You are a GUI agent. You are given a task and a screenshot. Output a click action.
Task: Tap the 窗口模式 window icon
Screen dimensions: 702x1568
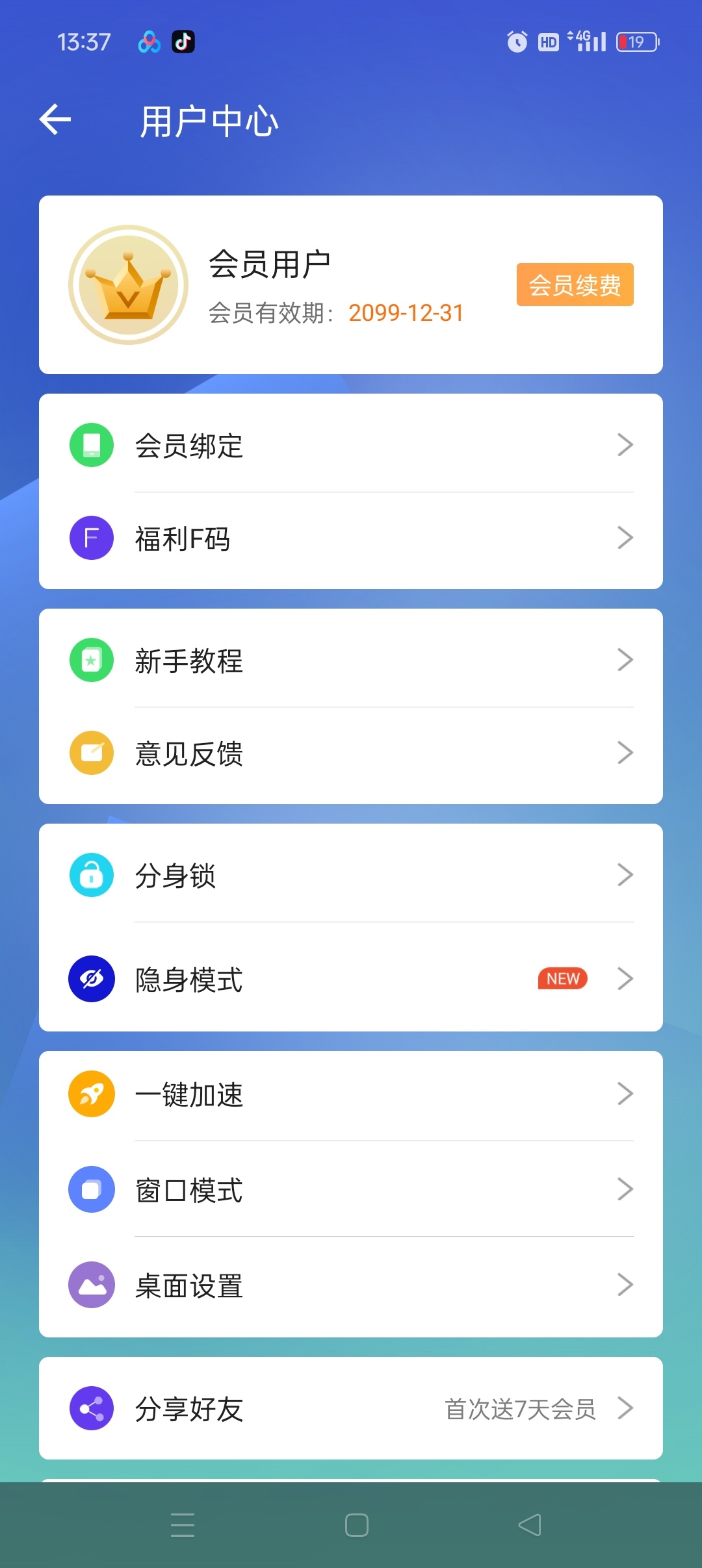coord(91,1189)
